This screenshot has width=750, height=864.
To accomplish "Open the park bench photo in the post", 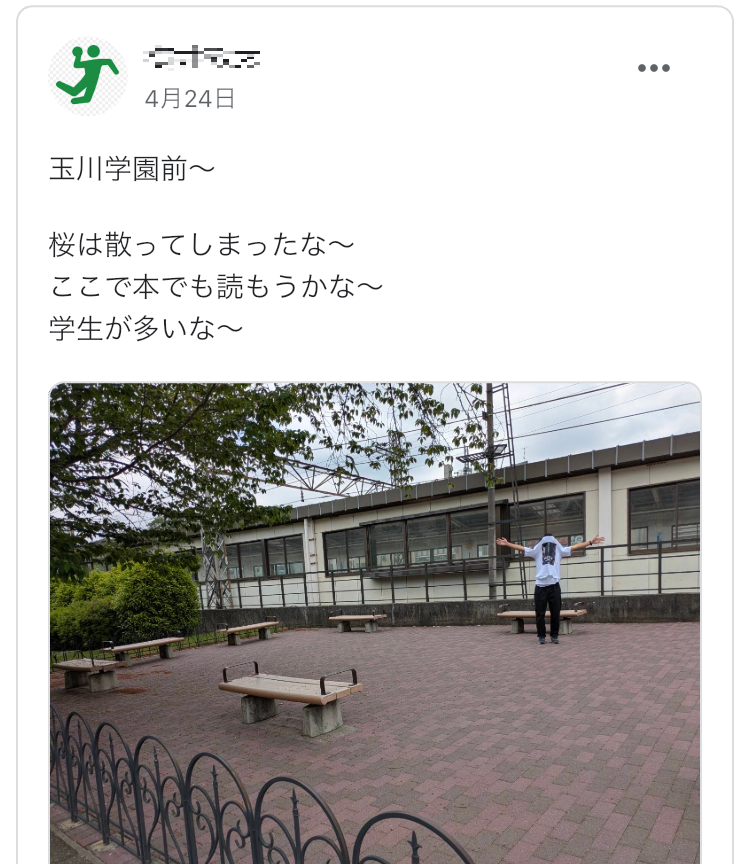I will click(375, 620).
